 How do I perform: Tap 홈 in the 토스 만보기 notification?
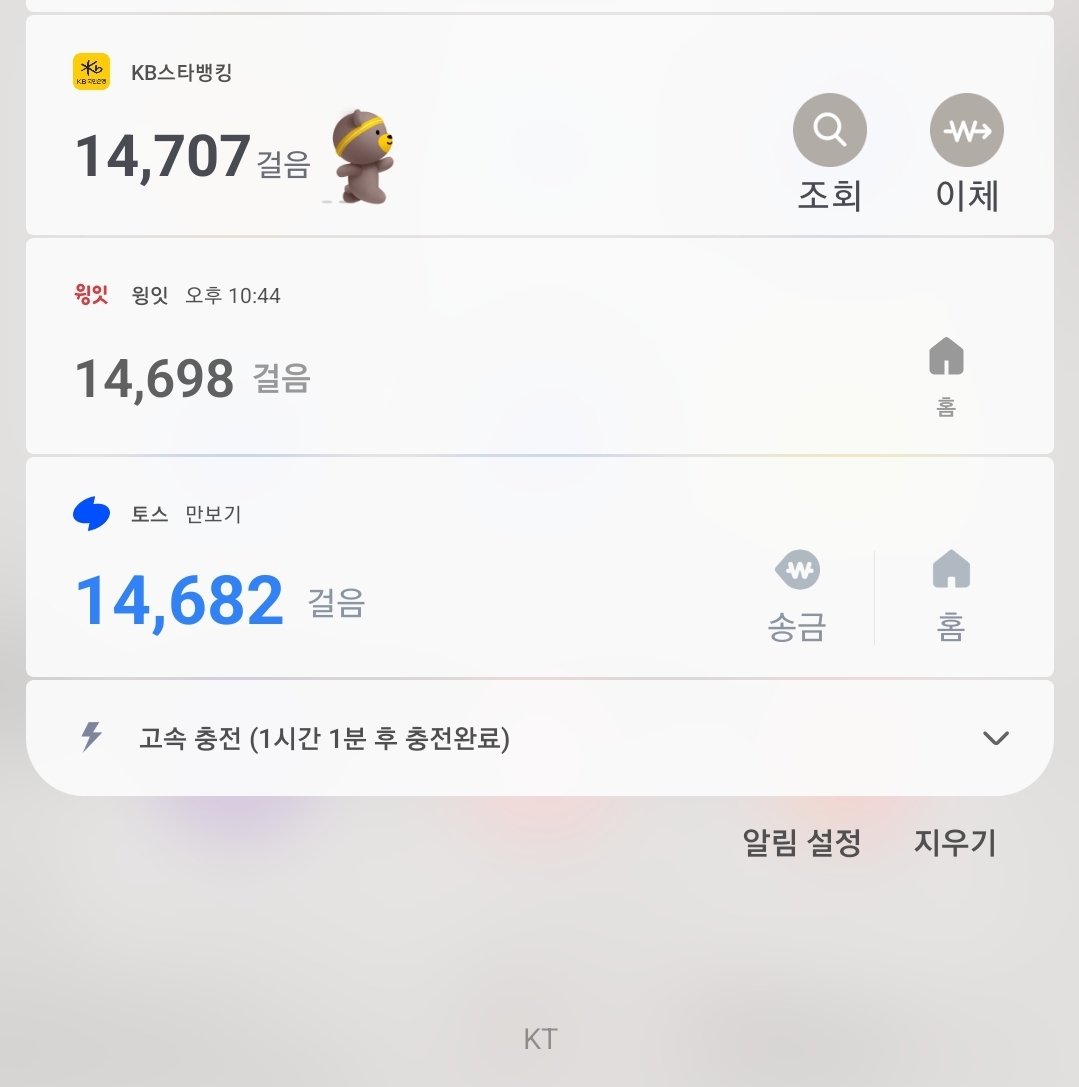pos(950,595)
